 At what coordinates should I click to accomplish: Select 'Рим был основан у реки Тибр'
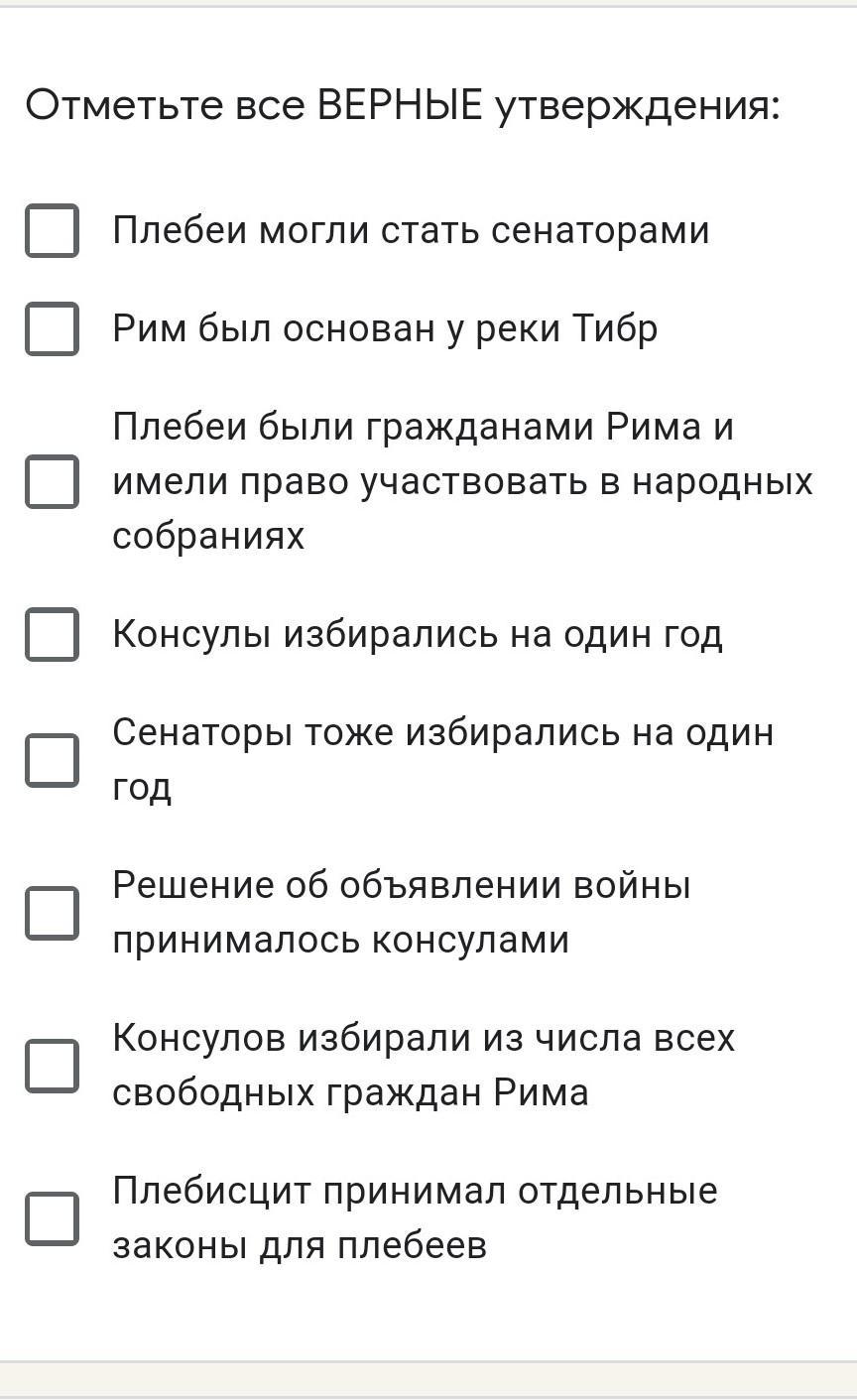(x=52, y=328)
